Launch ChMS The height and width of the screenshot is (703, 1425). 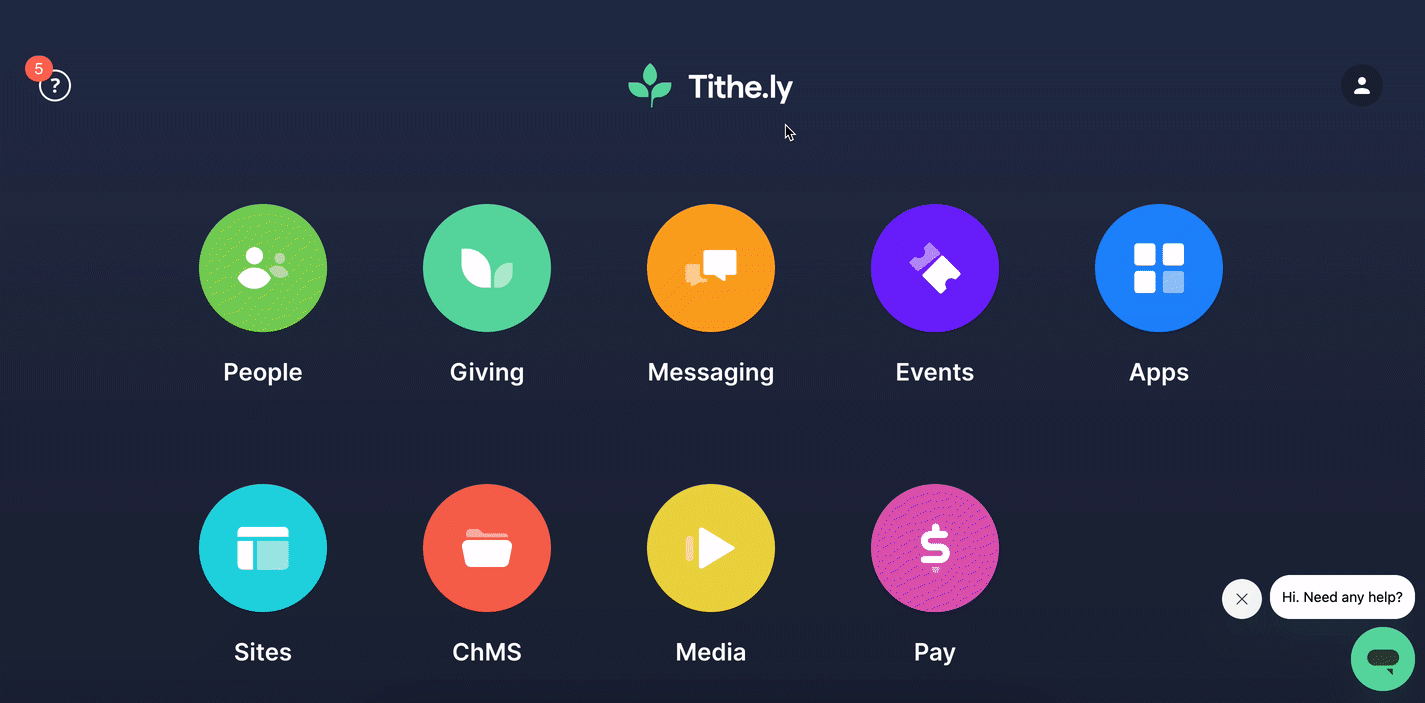(487, 548)
